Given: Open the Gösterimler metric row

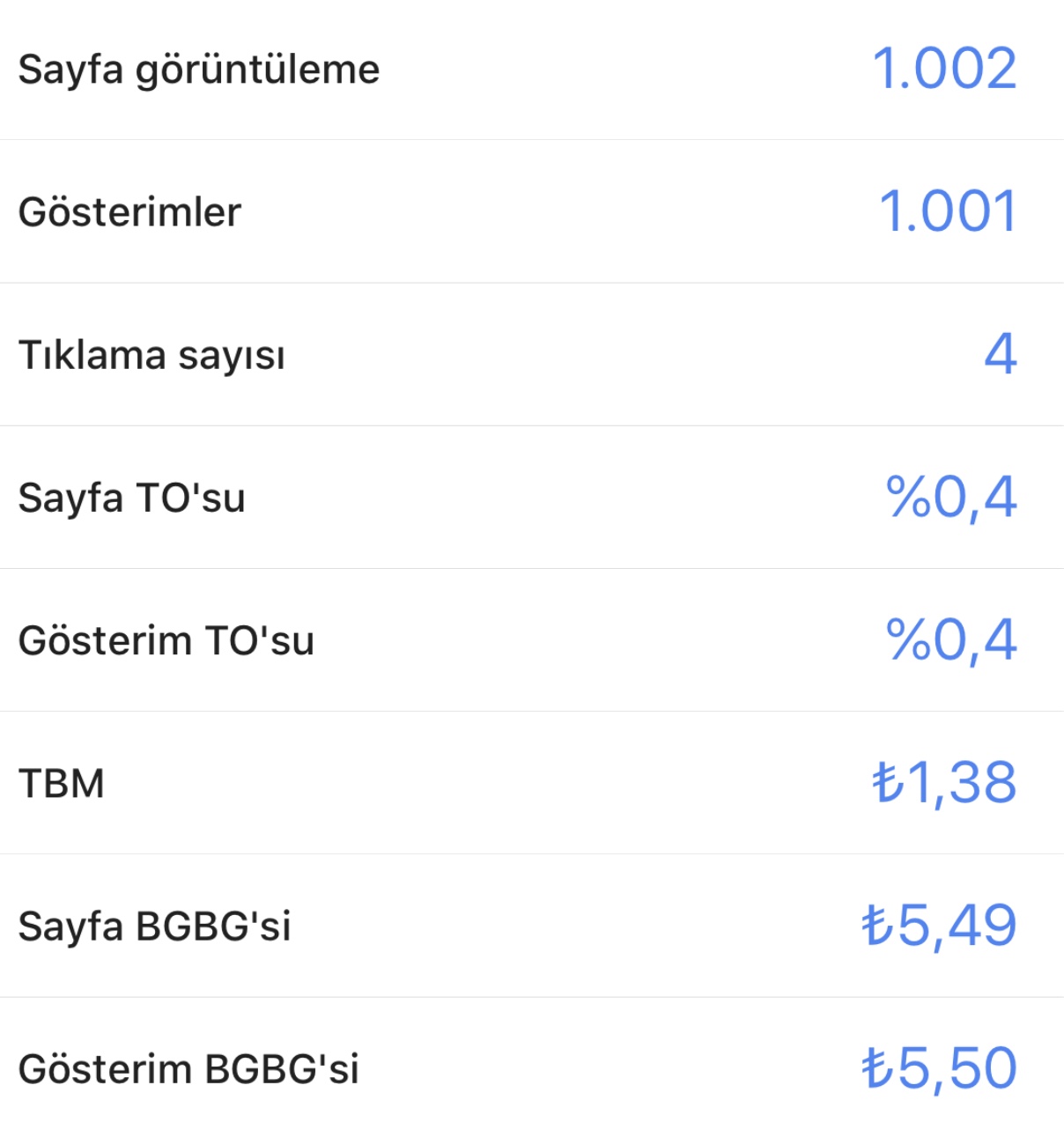Looking at the screenshot, I should [532, 211].
